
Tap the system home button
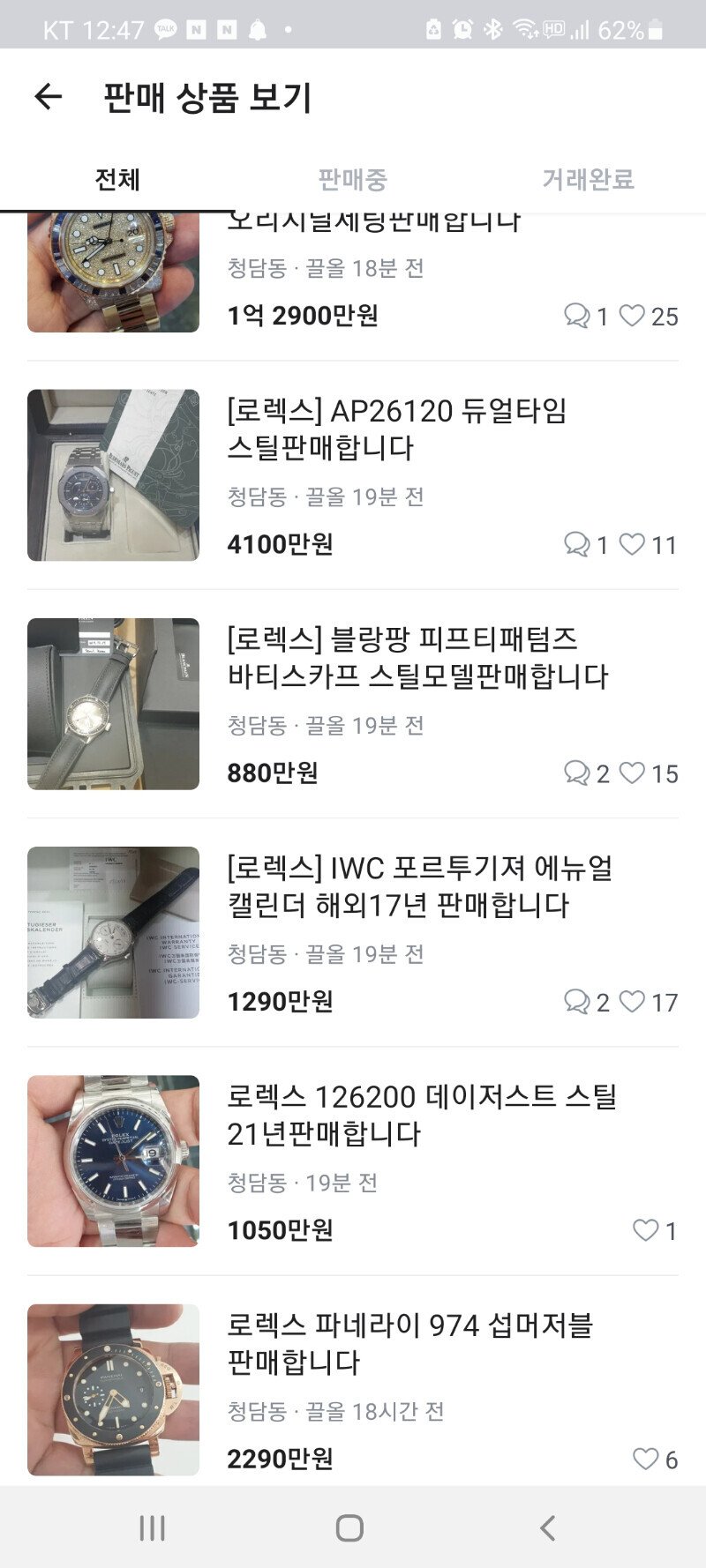click(x=349, y=1527)
